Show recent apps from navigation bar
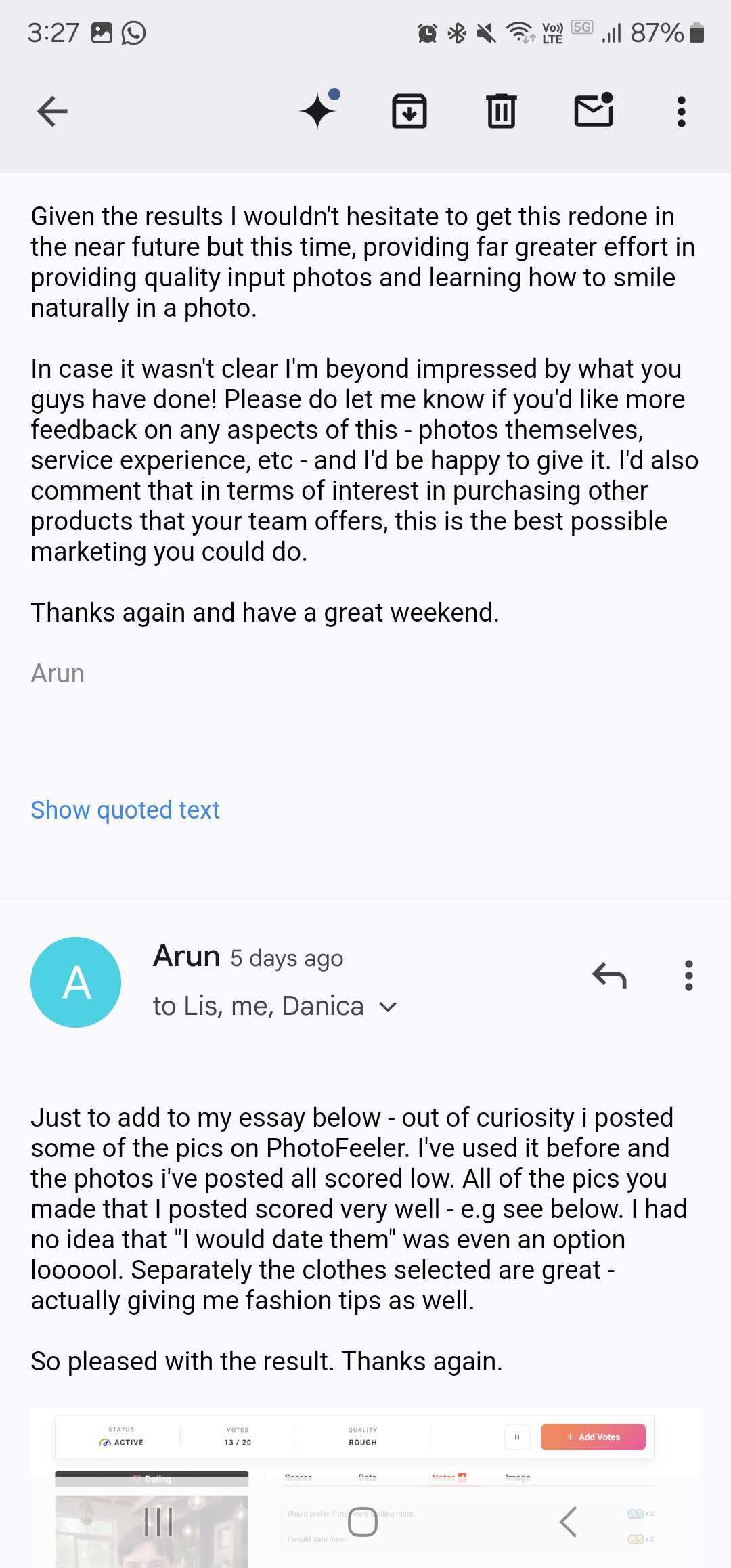Screen dimensions: 731x1568 tap(158, 1523)
